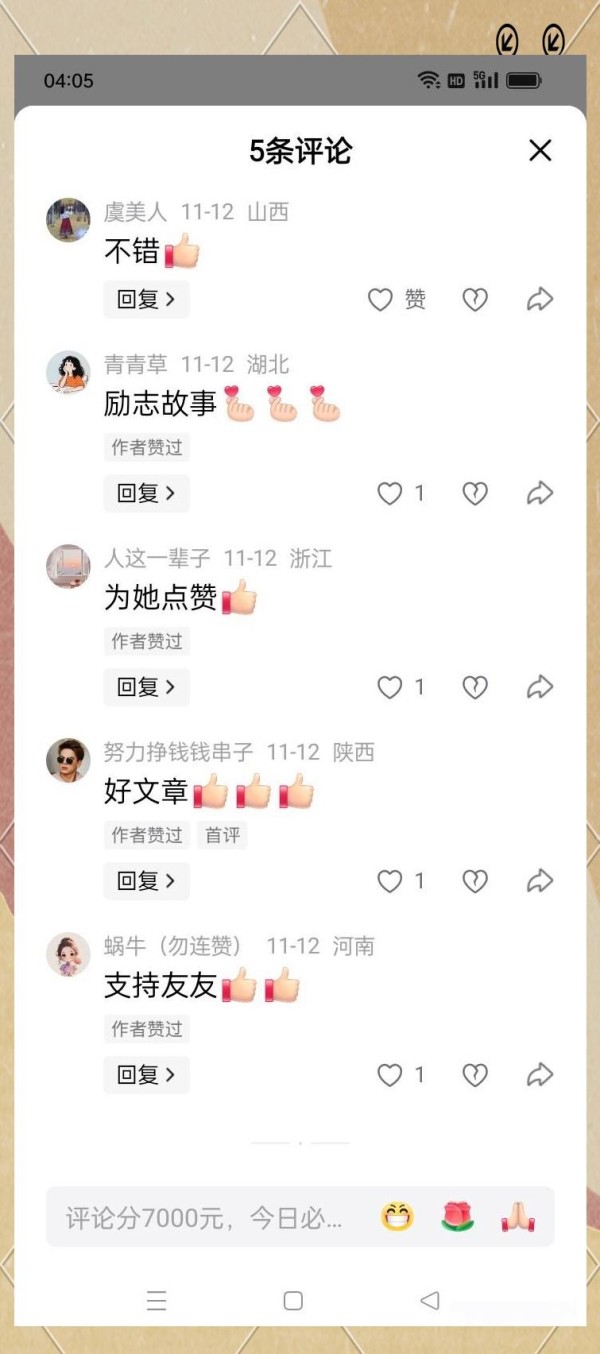The height and width of the screenshot is (1354, 600).
Task: Reply to 蜗牛's comment
Action: click(x=146, y=1075)
